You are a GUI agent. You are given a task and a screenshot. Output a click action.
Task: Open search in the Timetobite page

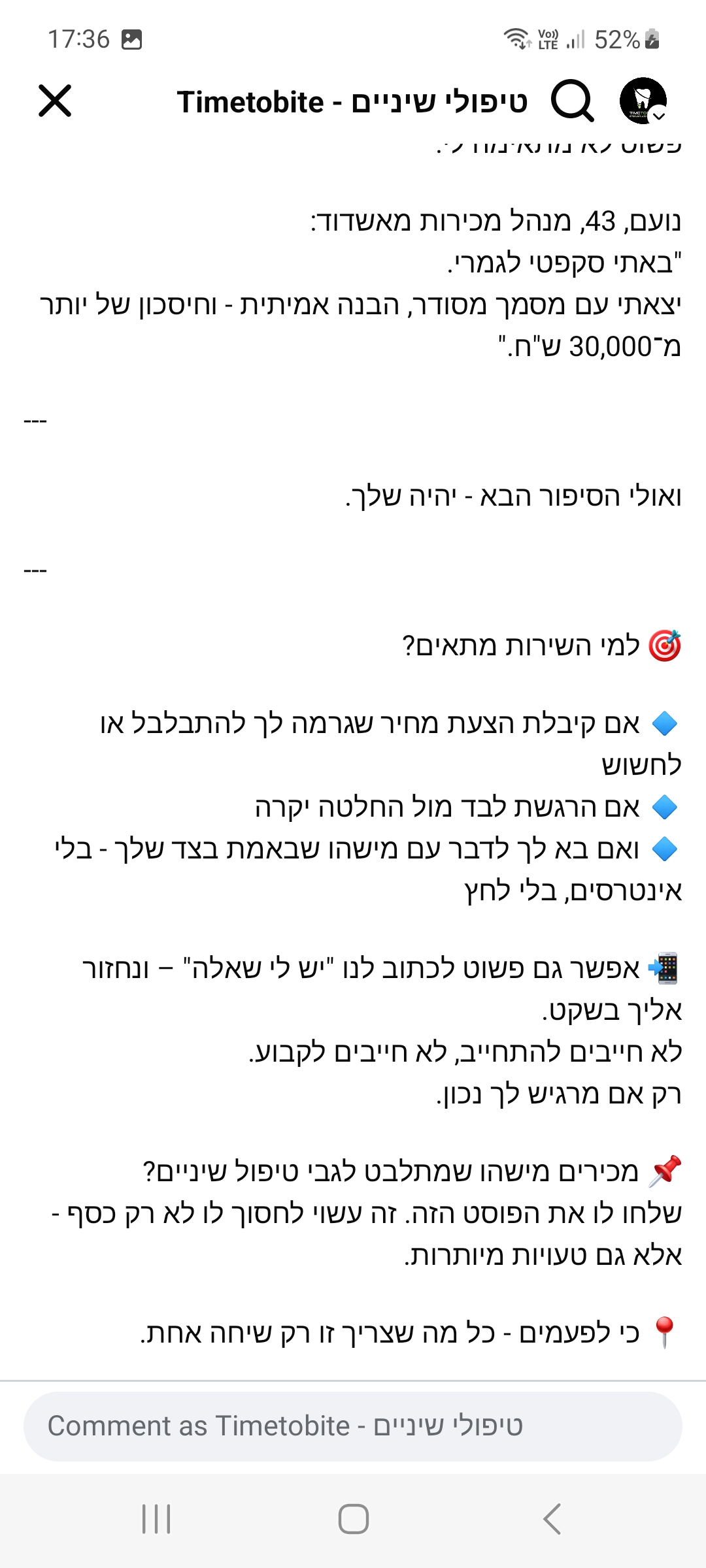[x=572, y=101]
